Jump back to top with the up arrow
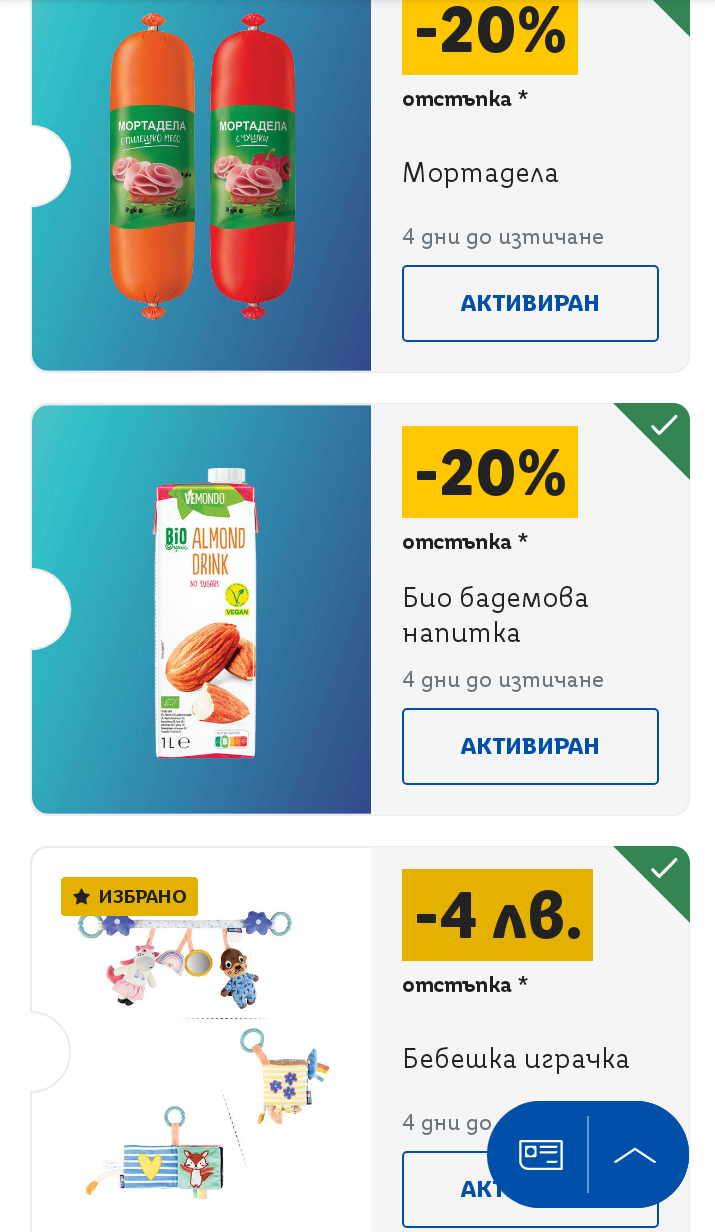The height and width of the screenshot is (1232, 715). coord(635,1155)
